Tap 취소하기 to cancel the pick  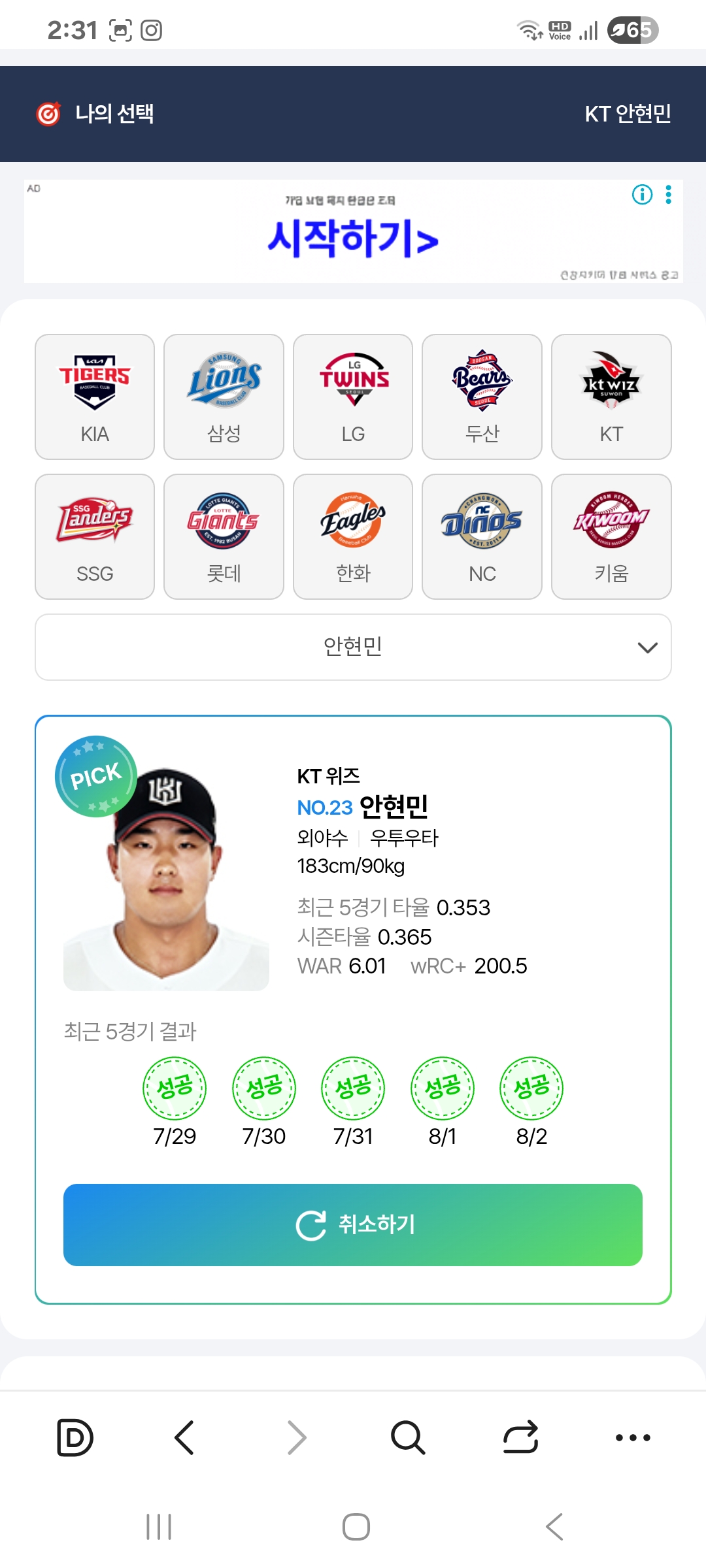353,1225
